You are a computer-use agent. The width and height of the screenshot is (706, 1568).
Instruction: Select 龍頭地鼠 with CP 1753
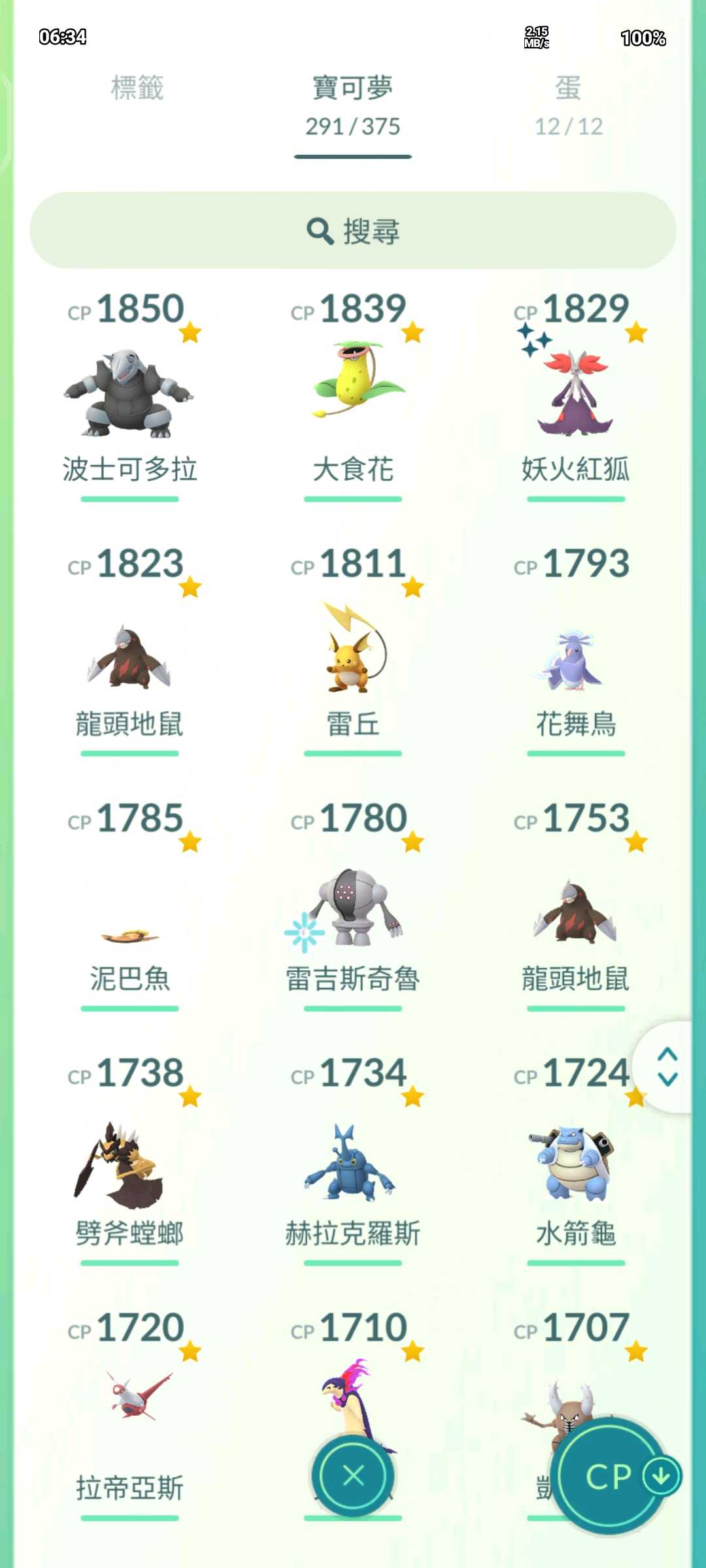click(x=575, y=911)
